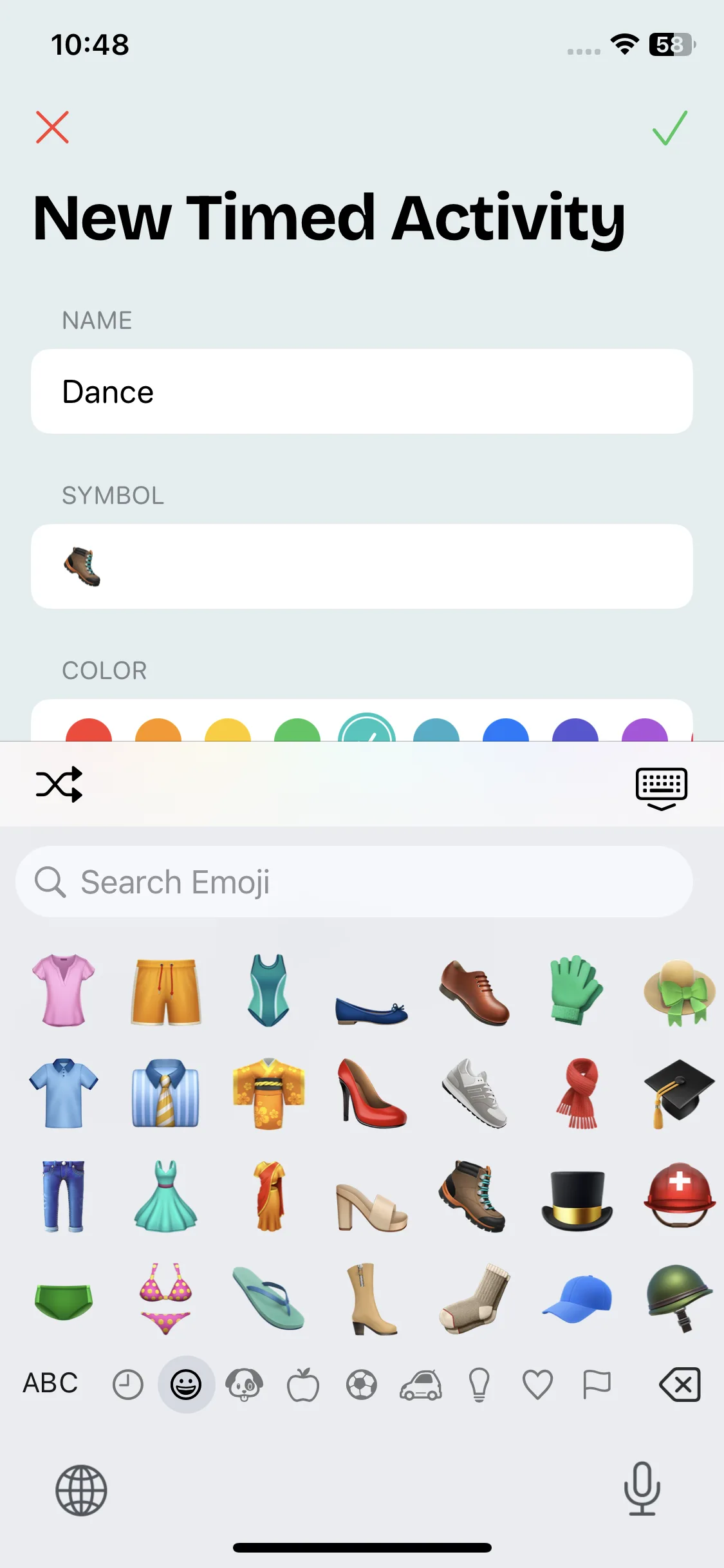
Task: Open the Search Emoji field
Action: 354,882
